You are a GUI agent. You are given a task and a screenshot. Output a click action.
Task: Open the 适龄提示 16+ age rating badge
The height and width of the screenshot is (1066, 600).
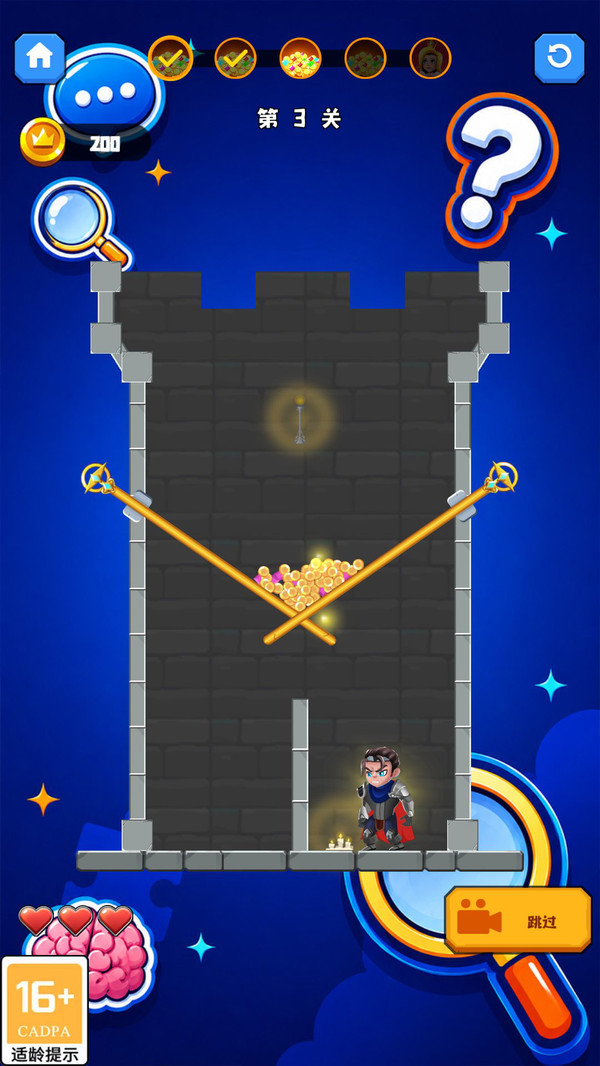[45, 1010]
